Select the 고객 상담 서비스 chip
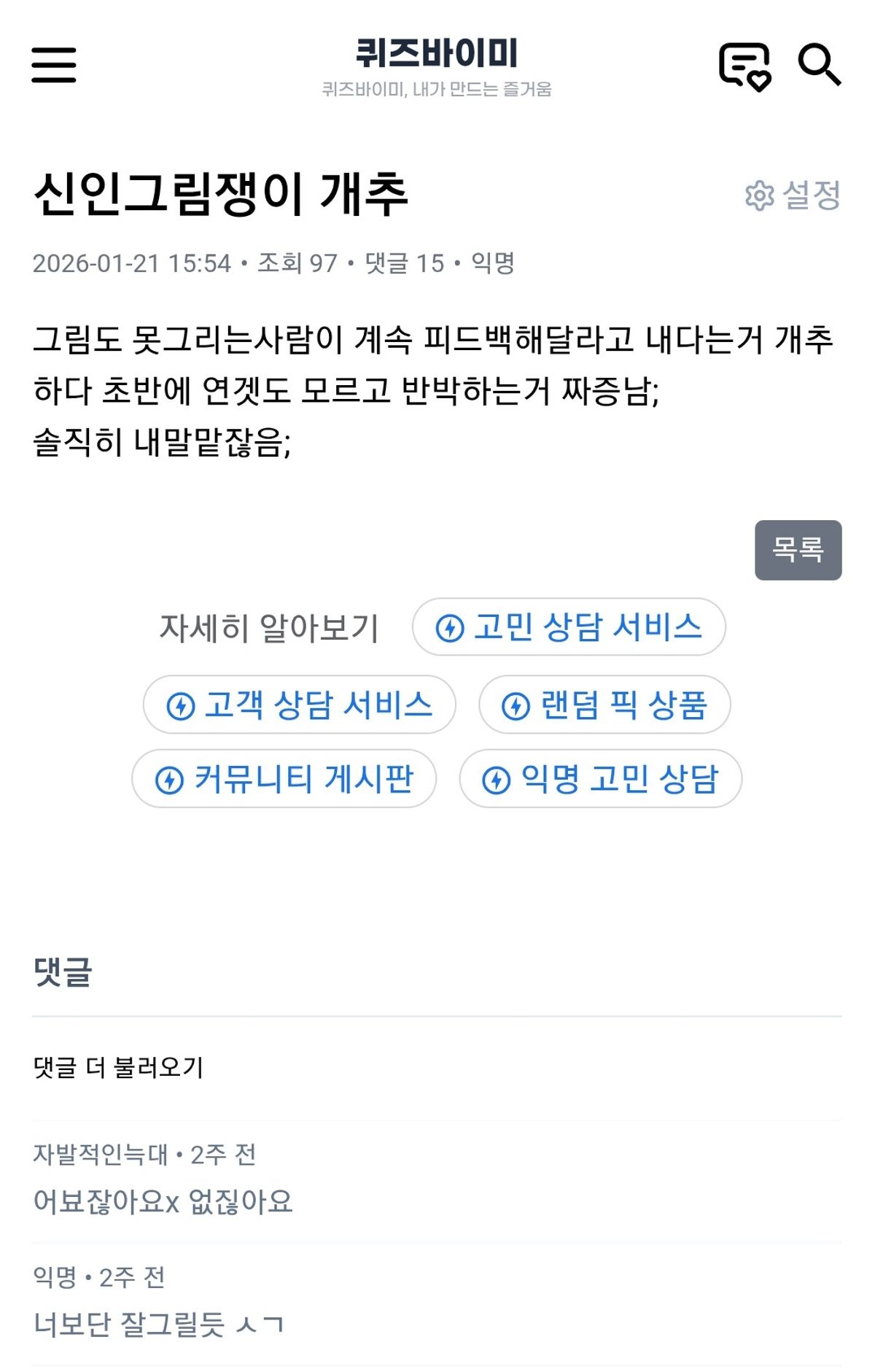This screenshot has height=1372, width=875. click(300, 705)
